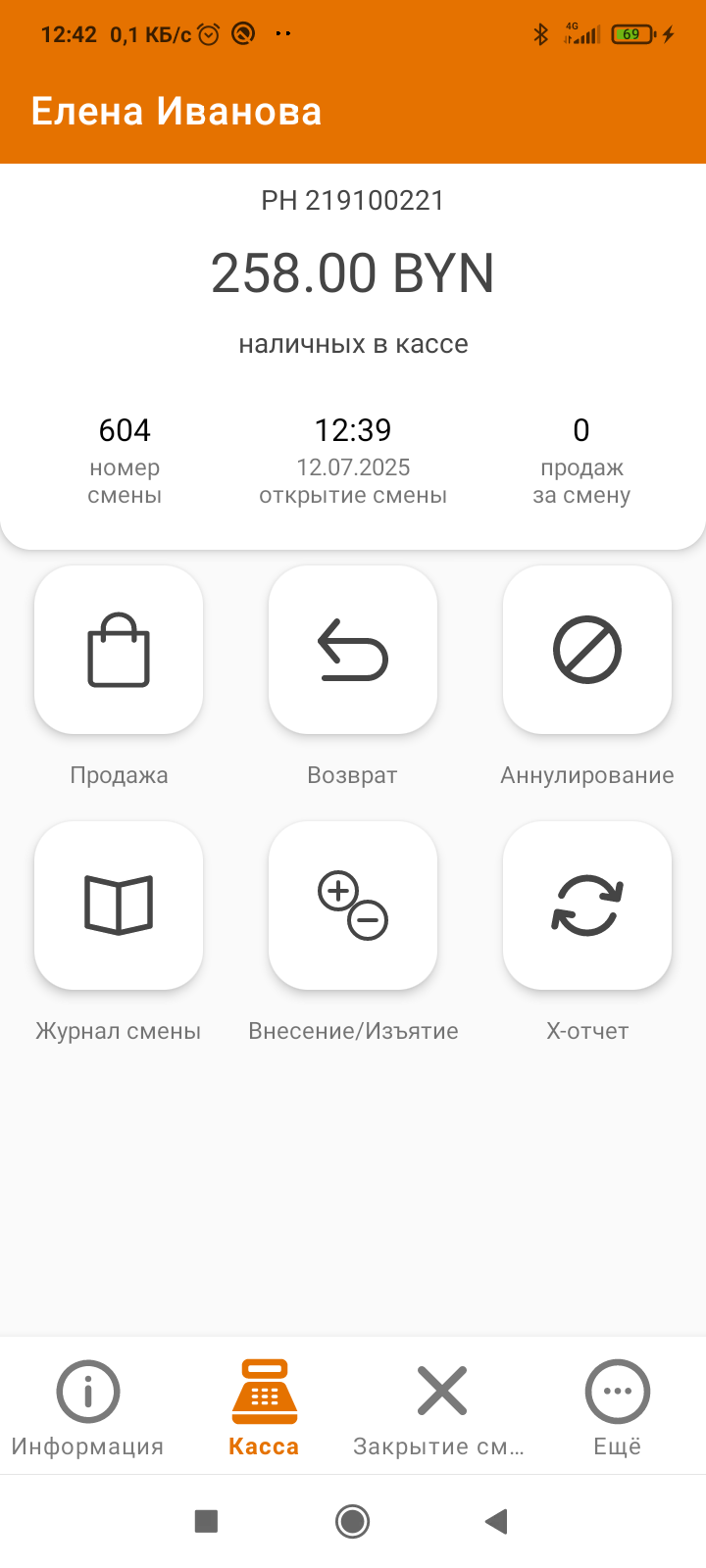Image resolution: width=706 pixels, height=1568 pixels.
Task: Open the Ещё more tab
Action: [618, 1407]
